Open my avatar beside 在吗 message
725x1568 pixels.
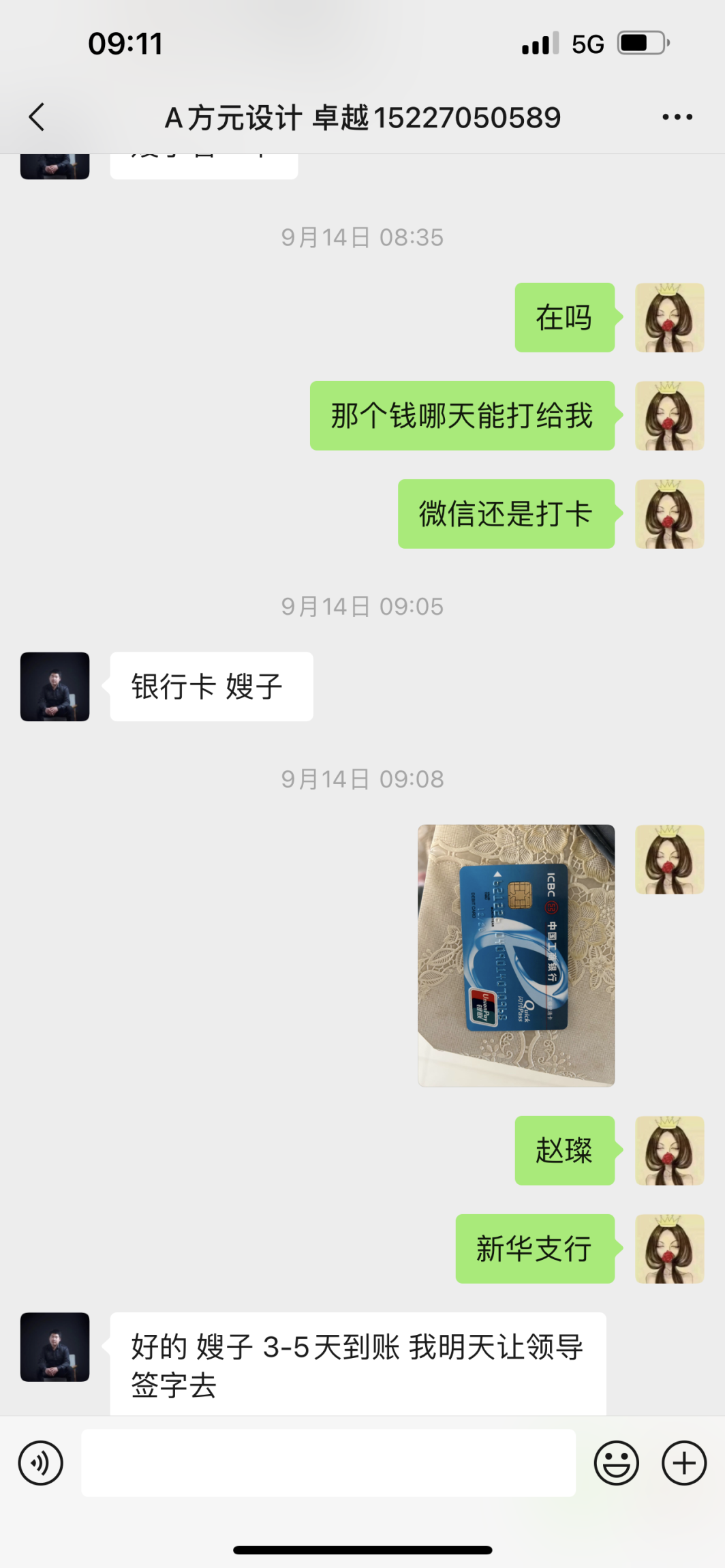[x=669, y=318]
